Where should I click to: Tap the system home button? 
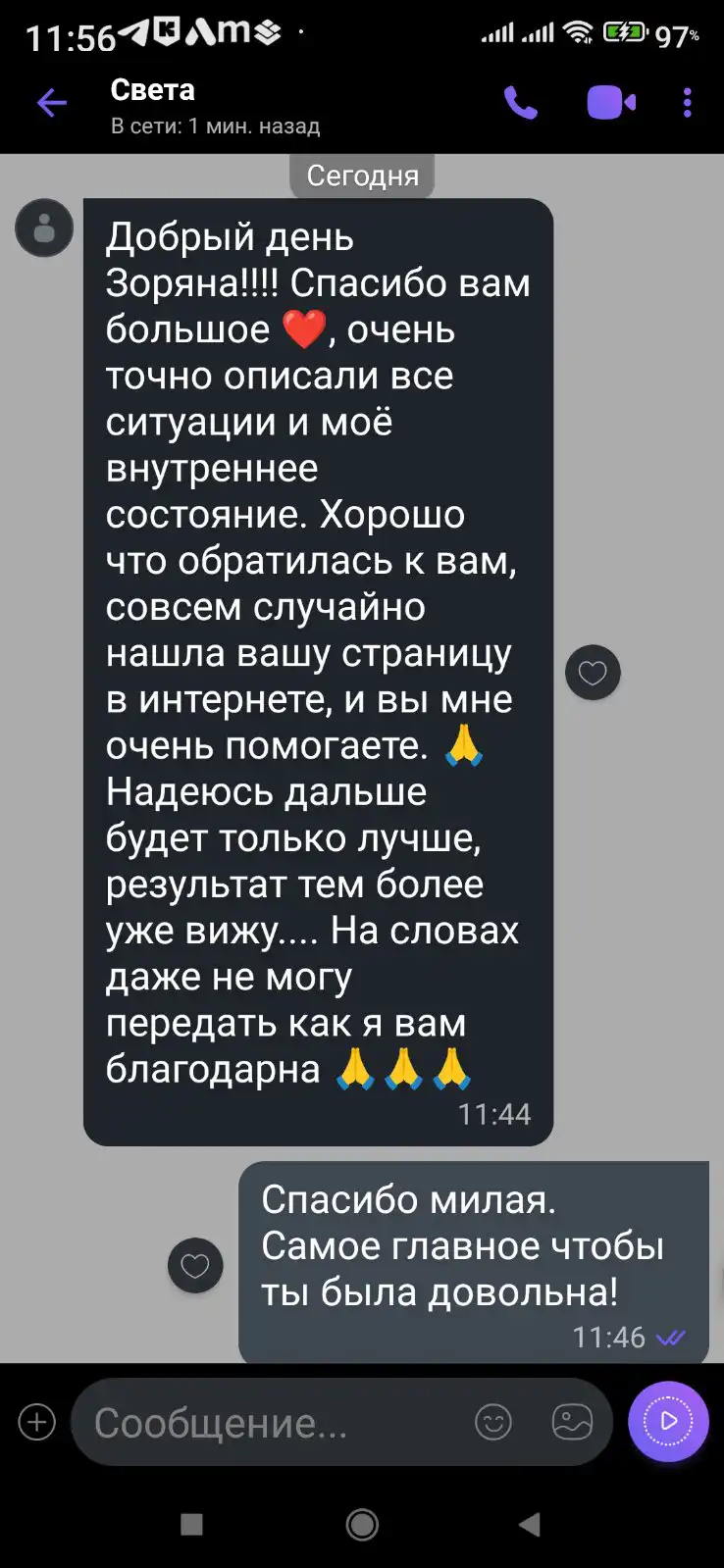362,1524
